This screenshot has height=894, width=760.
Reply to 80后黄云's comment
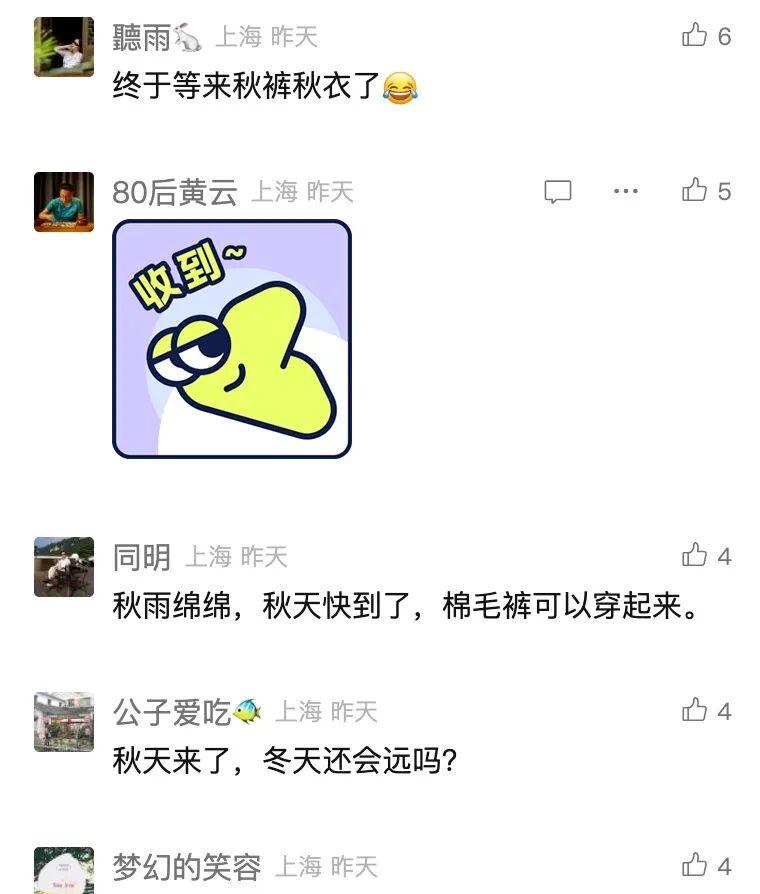tap(558, 191)
